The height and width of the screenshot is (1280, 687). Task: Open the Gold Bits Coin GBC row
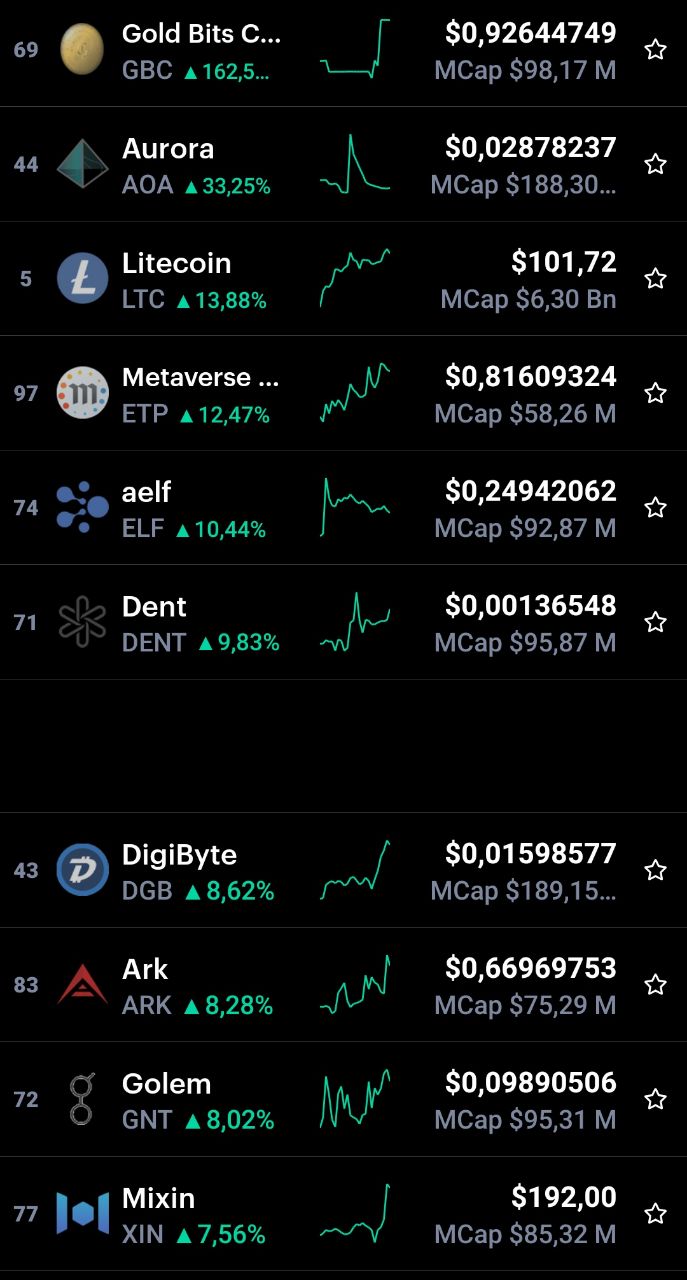(x=343, y=50)
